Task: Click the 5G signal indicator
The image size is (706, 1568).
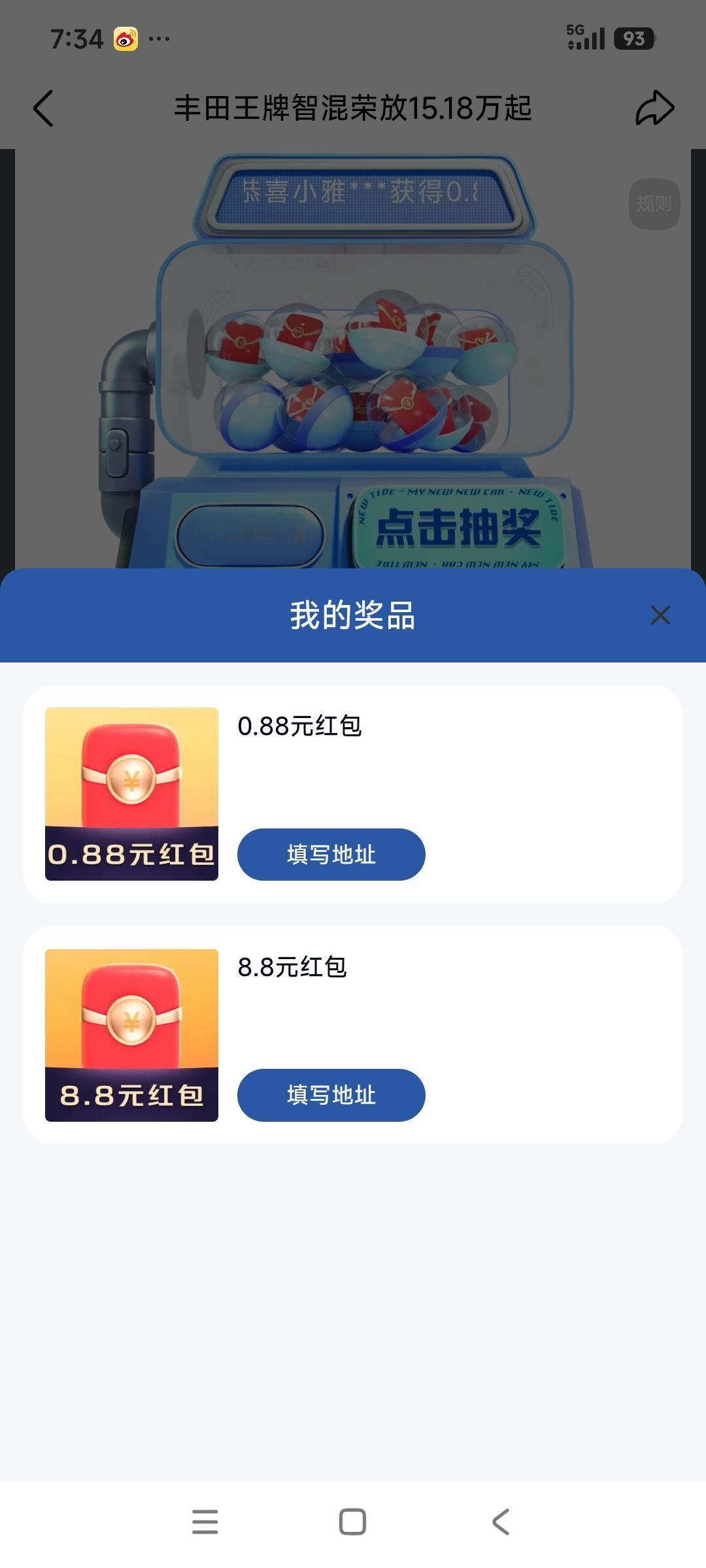Action: tap(585, 38)
